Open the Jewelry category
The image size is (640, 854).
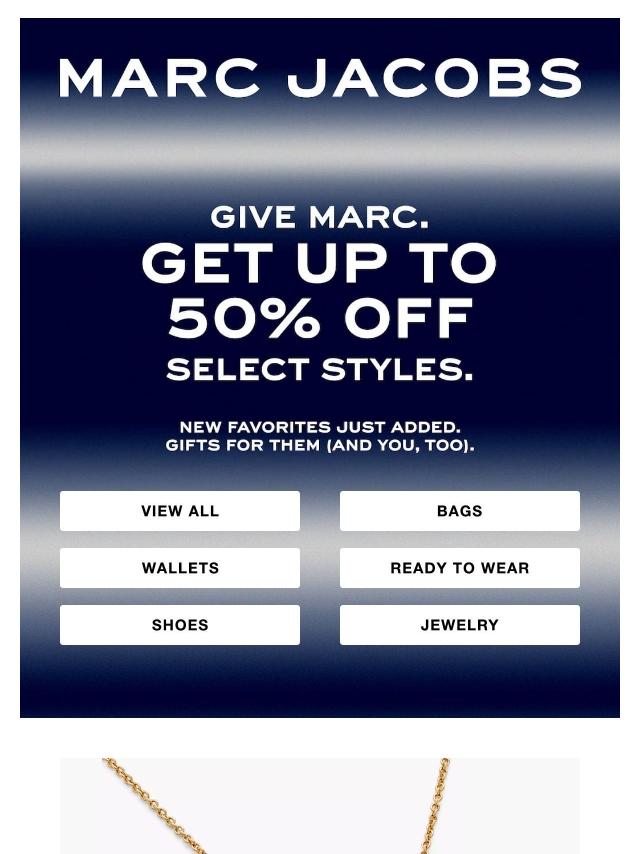coord(459,625)
